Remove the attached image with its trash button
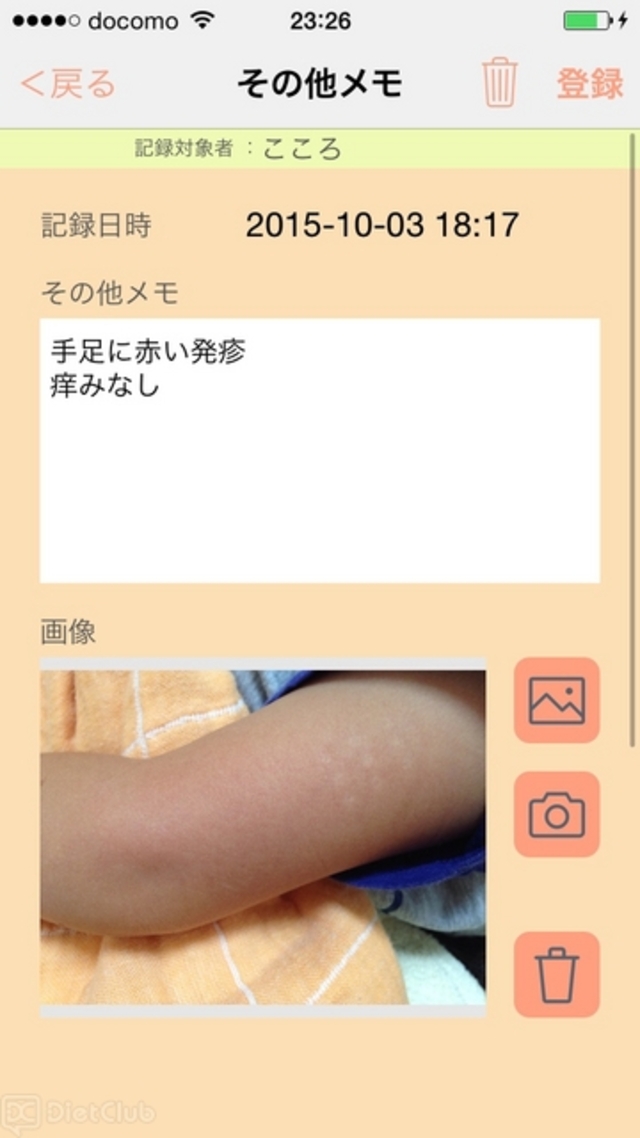Viewport: 640px width, 1138px height. pyautogui.click(x=557, y=975)
